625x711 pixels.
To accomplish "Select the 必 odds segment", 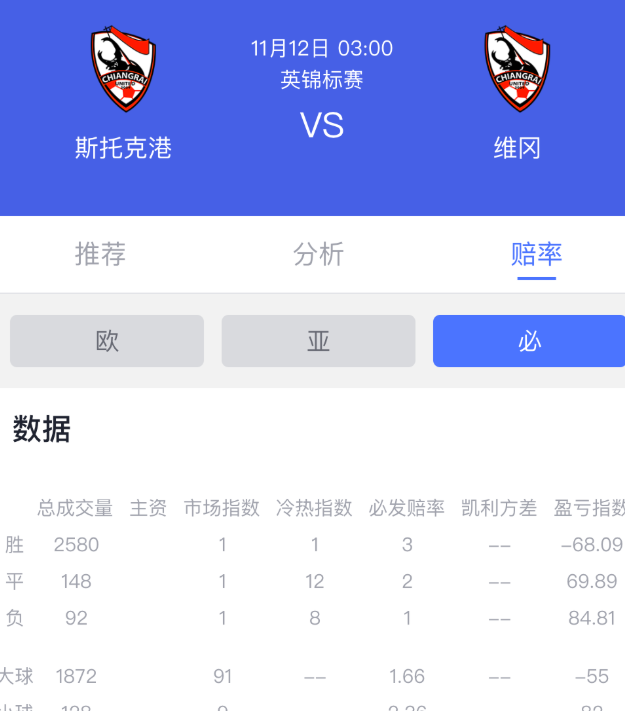I will point(529,341).
